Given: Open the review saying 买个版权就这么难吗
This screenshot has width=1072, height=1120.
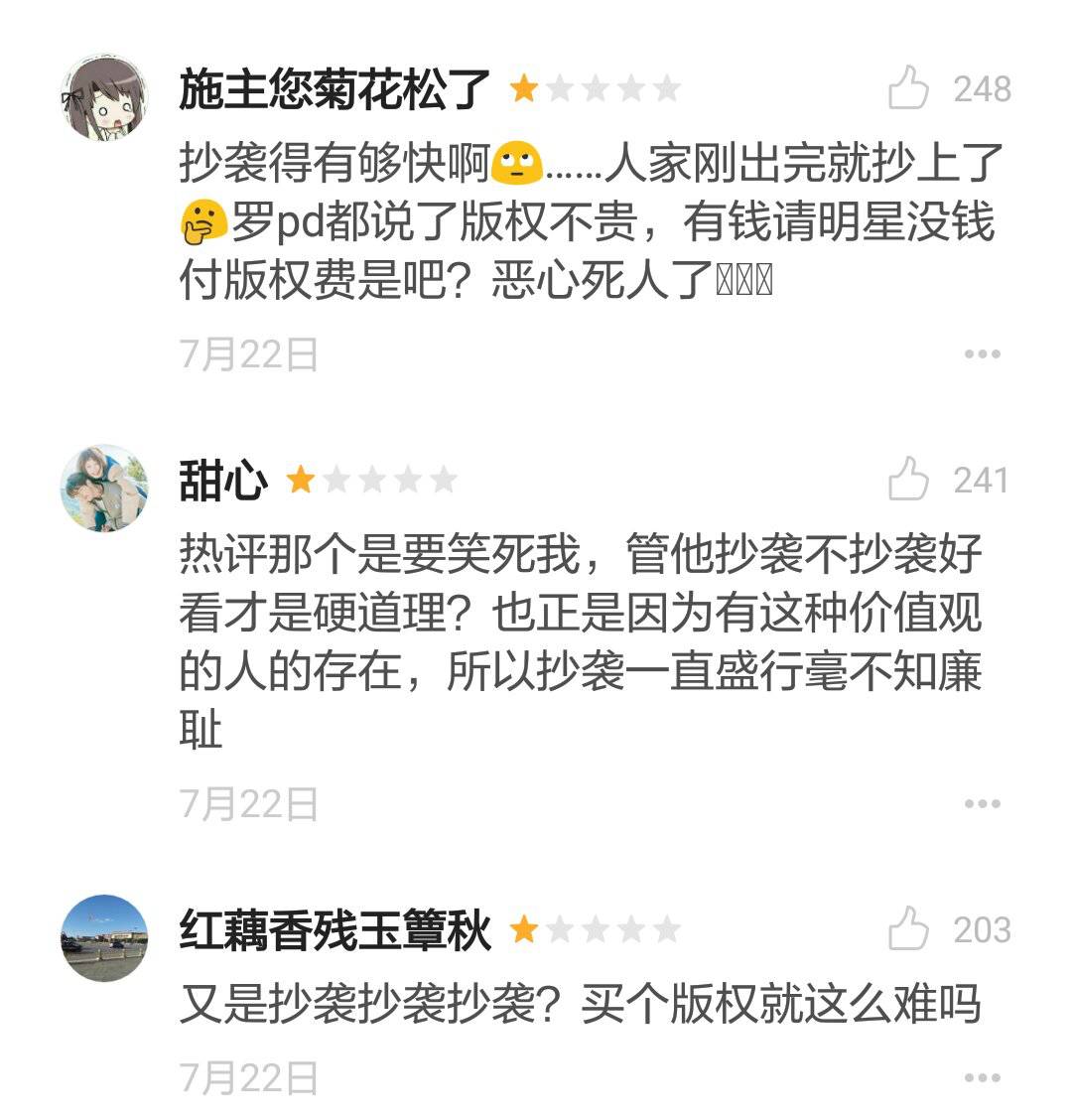Looking at the screenshot, I should coord(581,1005).
